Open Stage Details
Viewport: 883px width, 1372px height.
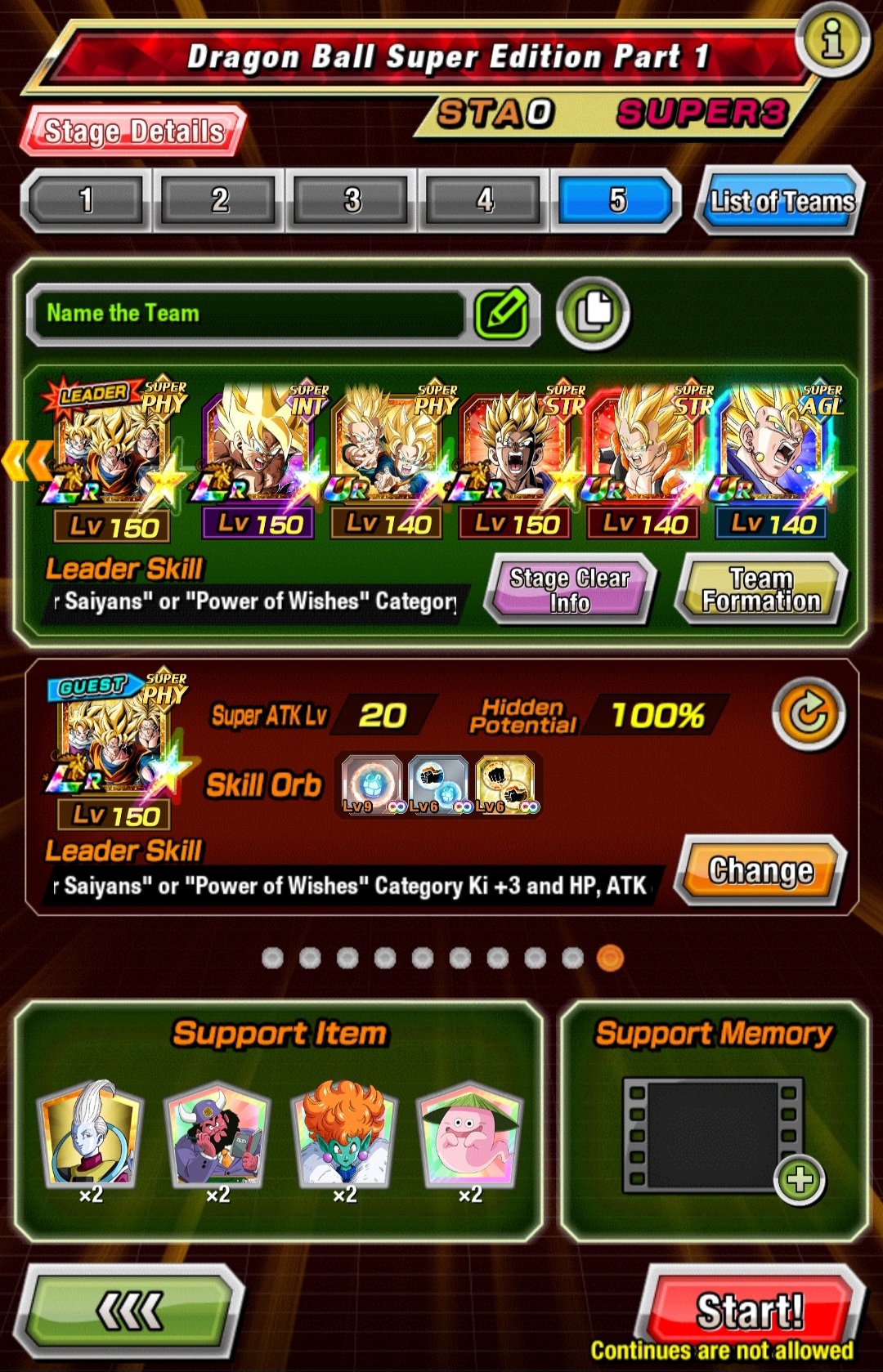tap(133, 131)
